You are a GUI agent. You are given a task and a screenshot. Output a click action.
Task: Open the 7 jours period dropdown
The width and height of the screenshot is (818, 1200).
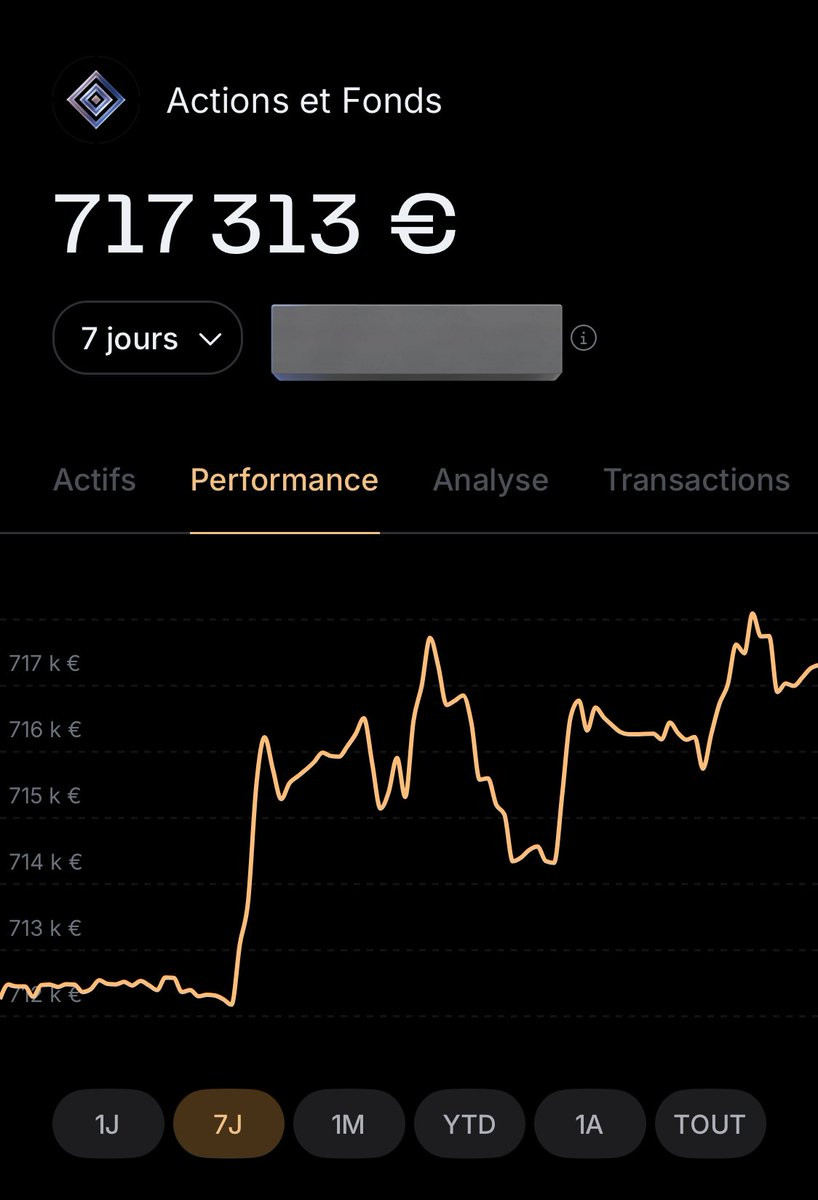pos(148,338)
